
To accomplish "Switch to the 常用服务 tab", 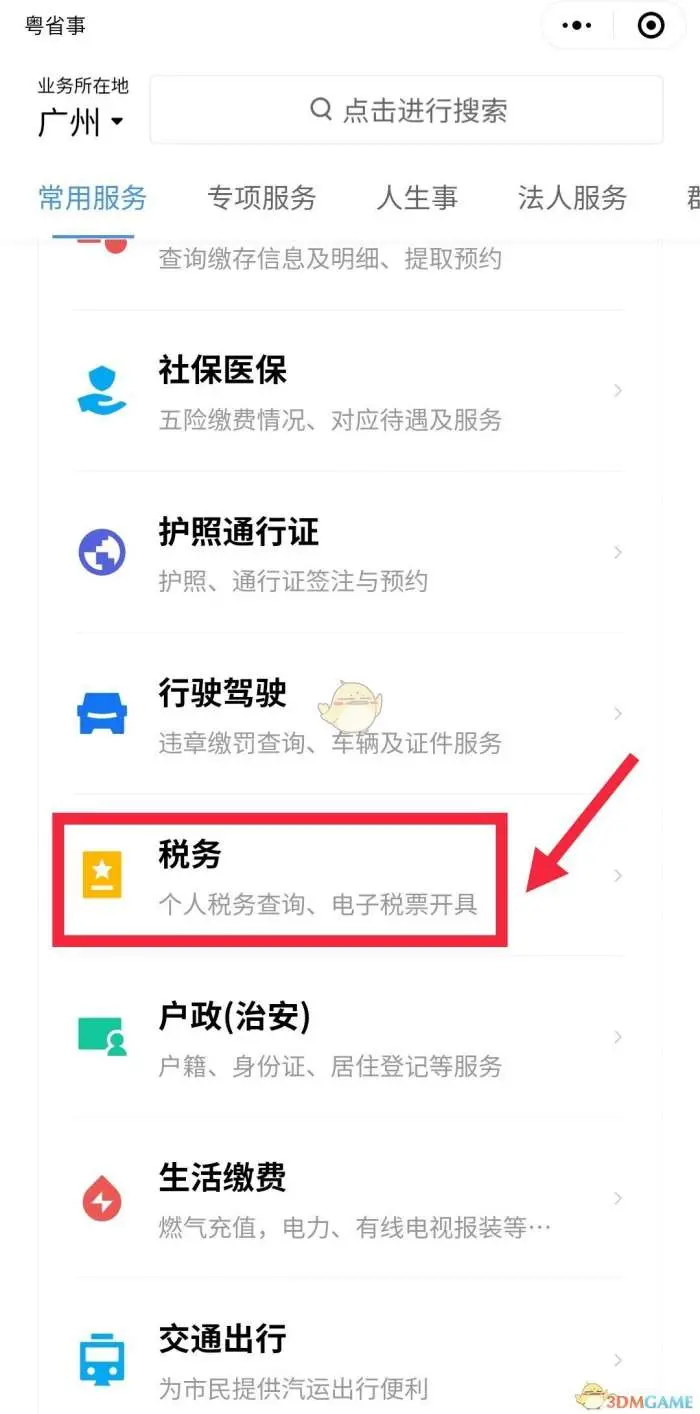I will click(x=92, y=198).
